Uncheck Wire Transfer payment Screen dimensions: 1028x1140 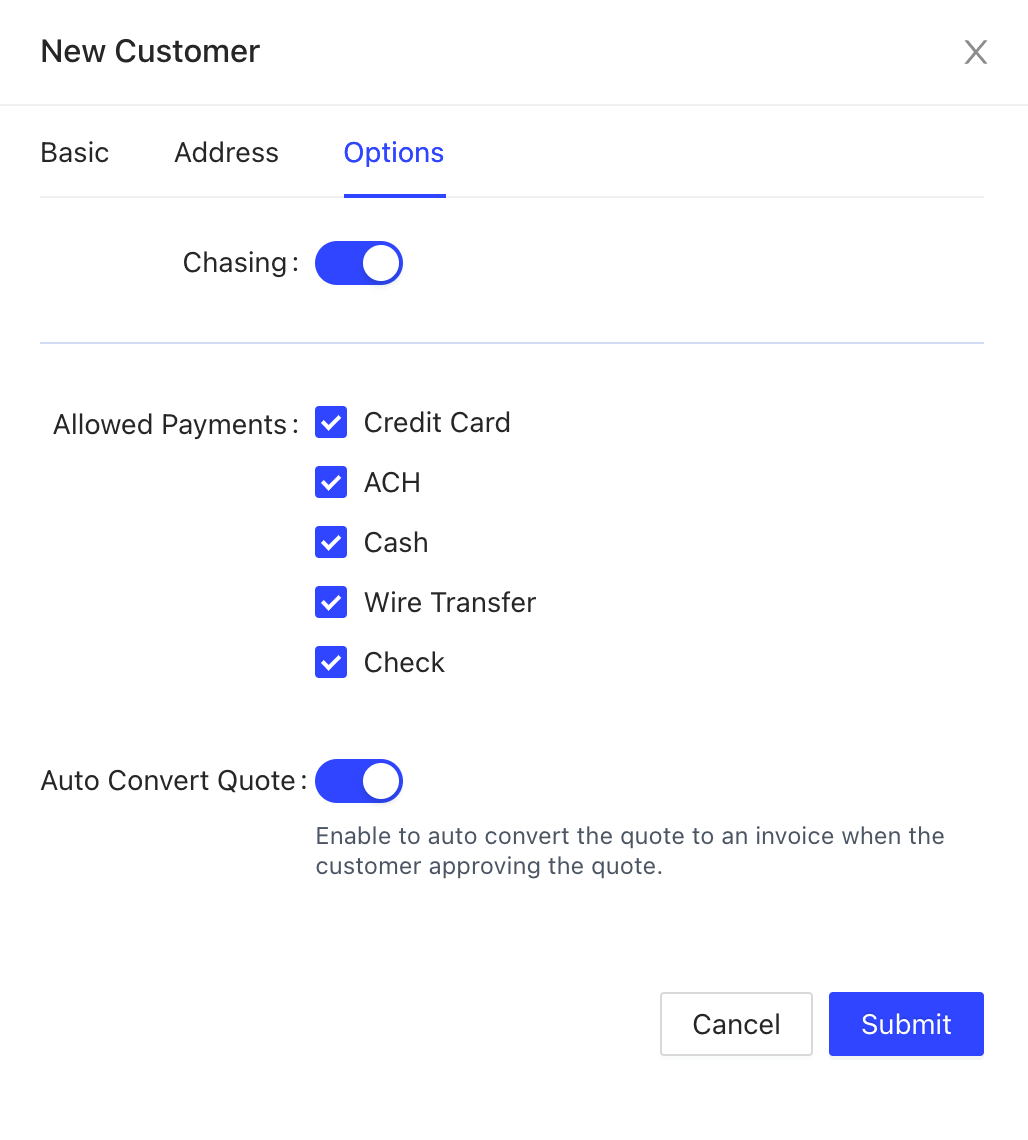[x=331, y=602]
